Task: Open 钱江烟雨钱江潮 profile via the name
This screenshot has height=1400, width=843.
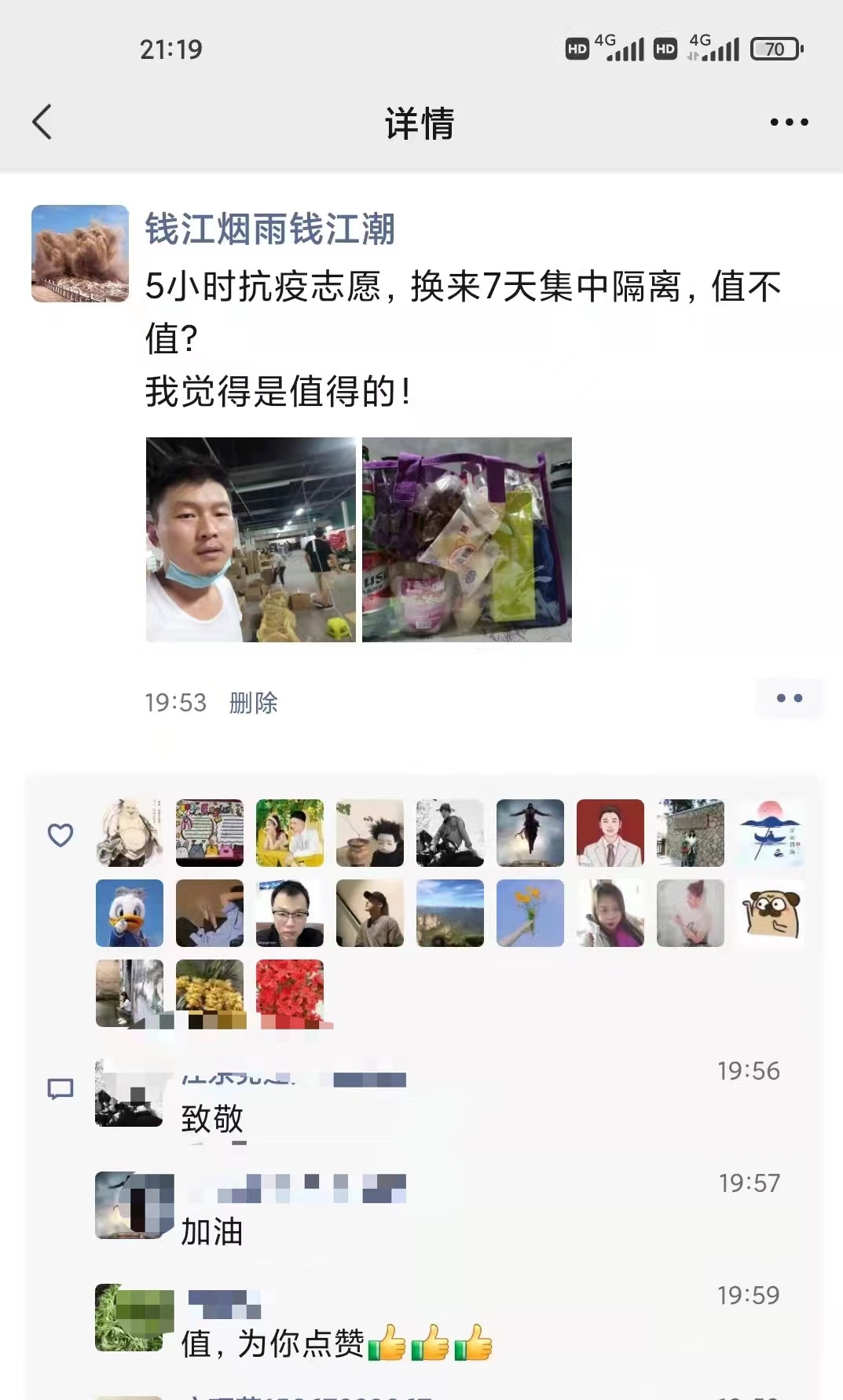Action: [269, 229]
